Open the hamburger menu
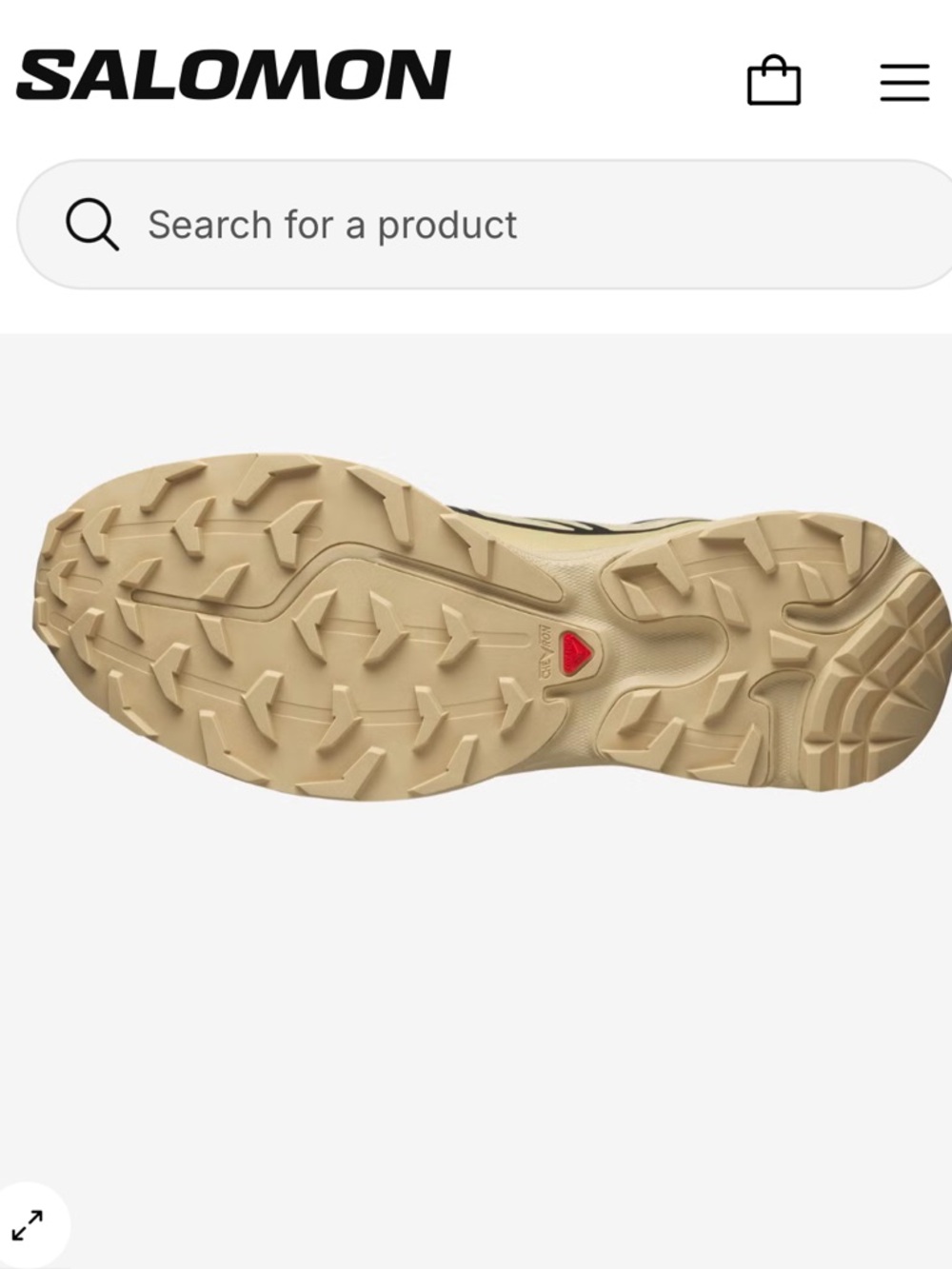952x1269 pixels. pyautogui.click(x=903, y=82)
